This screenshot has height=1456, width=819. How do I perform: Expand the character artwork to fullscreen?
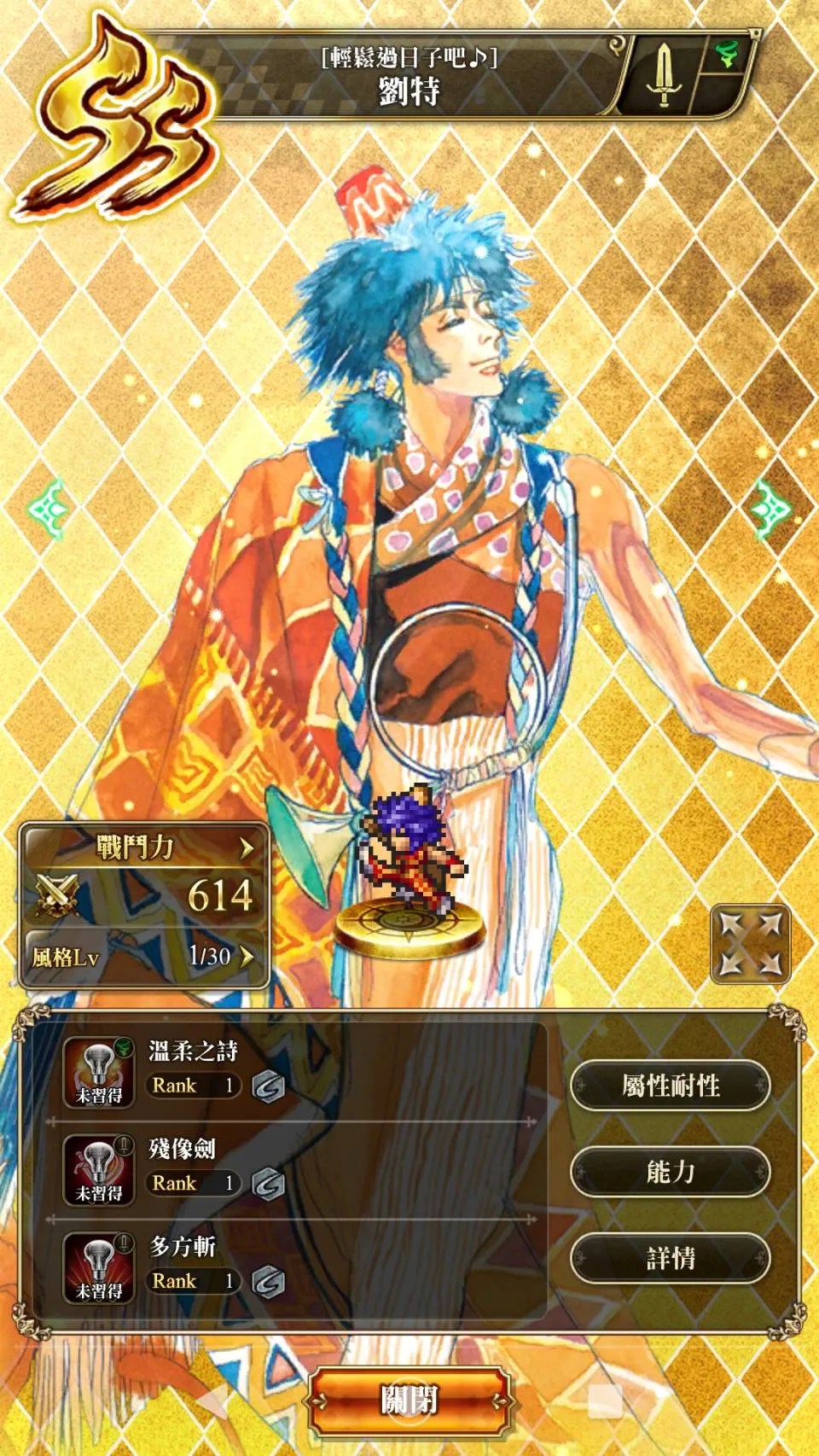click(x=750, y=943)
